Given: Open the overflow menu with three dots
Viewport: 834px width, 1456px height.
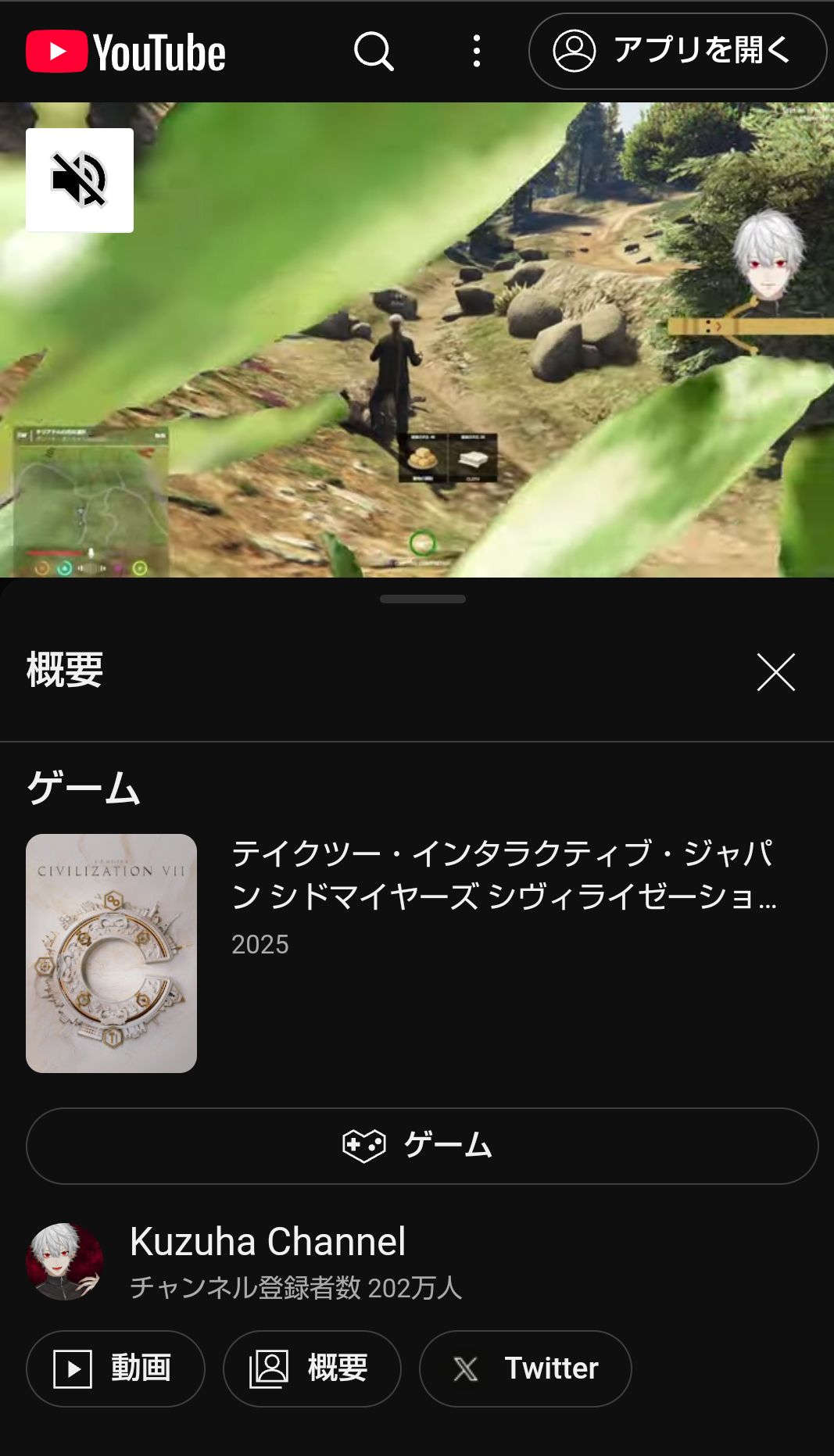Looking at the screenshot, I should point(477,52).
